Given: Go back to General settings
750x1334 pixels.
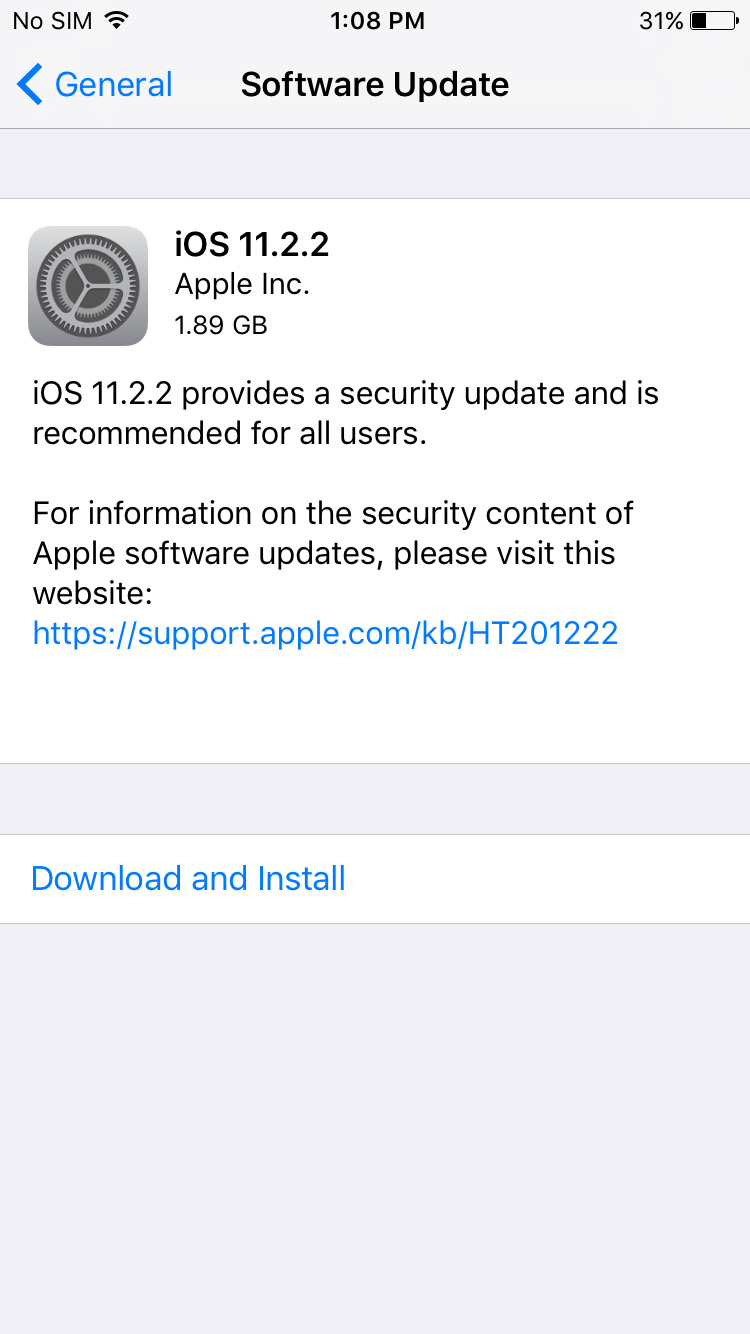Looking at the screenshot, I should pyautogui.click(x=95, y=85).
